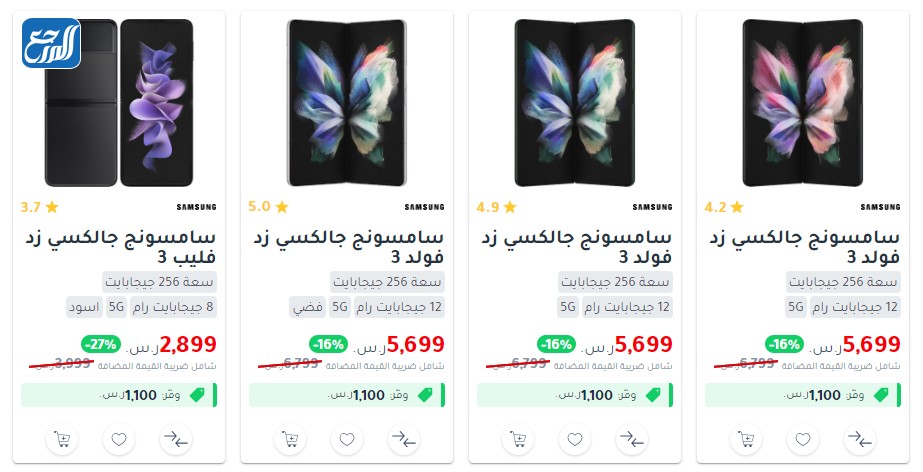This screenshot has width=923, height=472.
Task: Add the 5.0-rated Z Fold 3 to cart
Action: click(290, 439)
